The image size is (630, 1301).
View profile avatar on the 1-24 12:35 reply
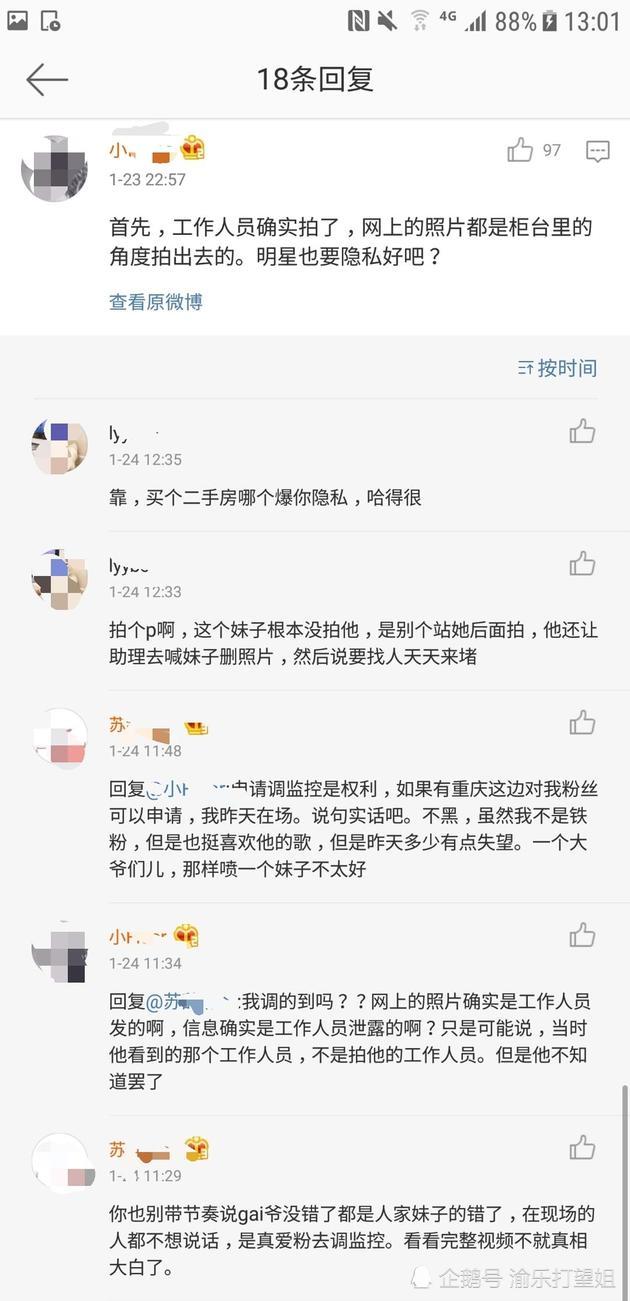tap(60, 447)
